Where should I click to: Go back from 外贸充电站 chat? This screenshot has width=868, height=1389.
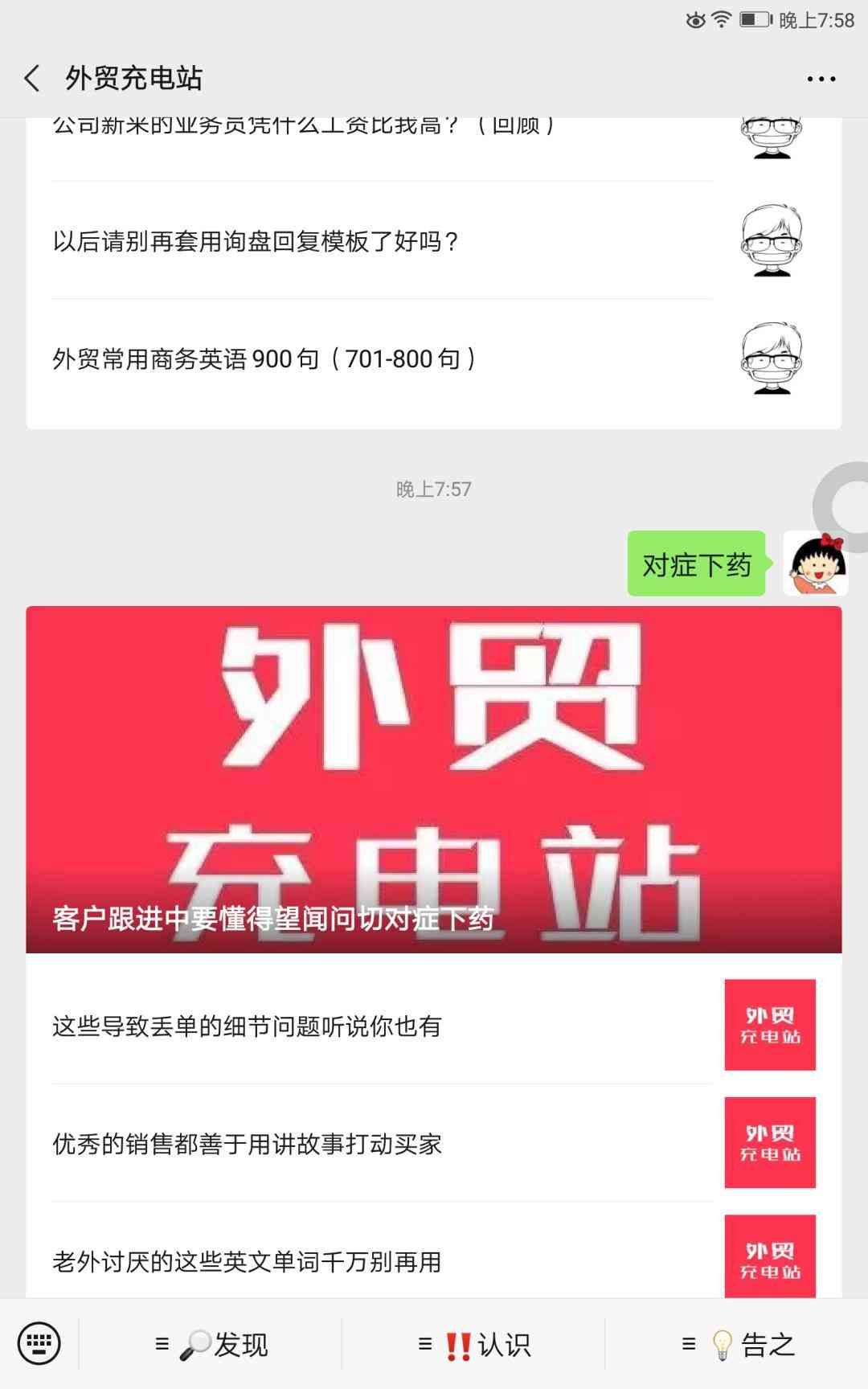(32, 79)
